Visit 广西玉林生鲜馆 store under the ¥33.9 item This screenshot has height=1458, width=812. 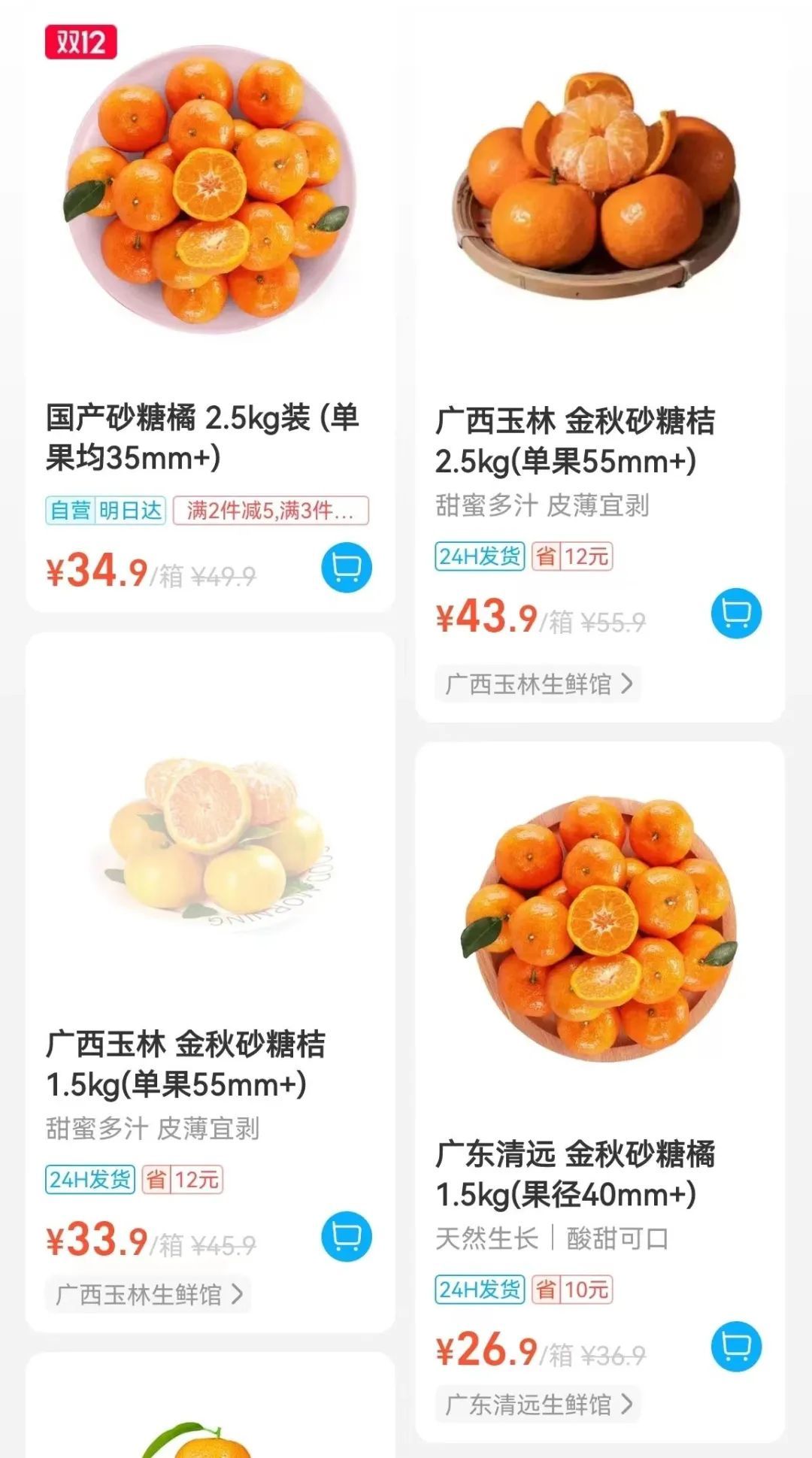point(148,1295)
